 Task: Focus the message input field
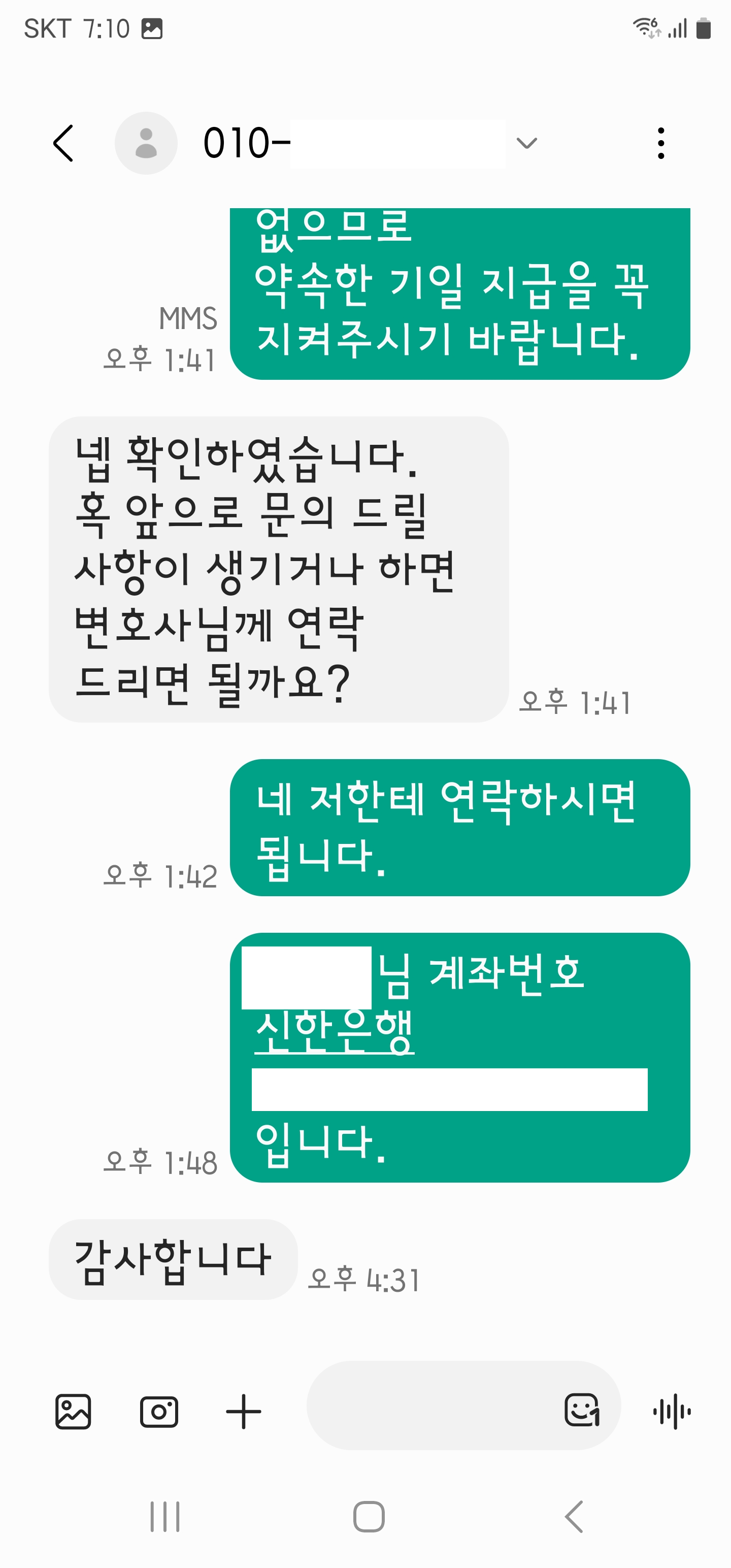pyautogui.click(x=432, y=1406)
